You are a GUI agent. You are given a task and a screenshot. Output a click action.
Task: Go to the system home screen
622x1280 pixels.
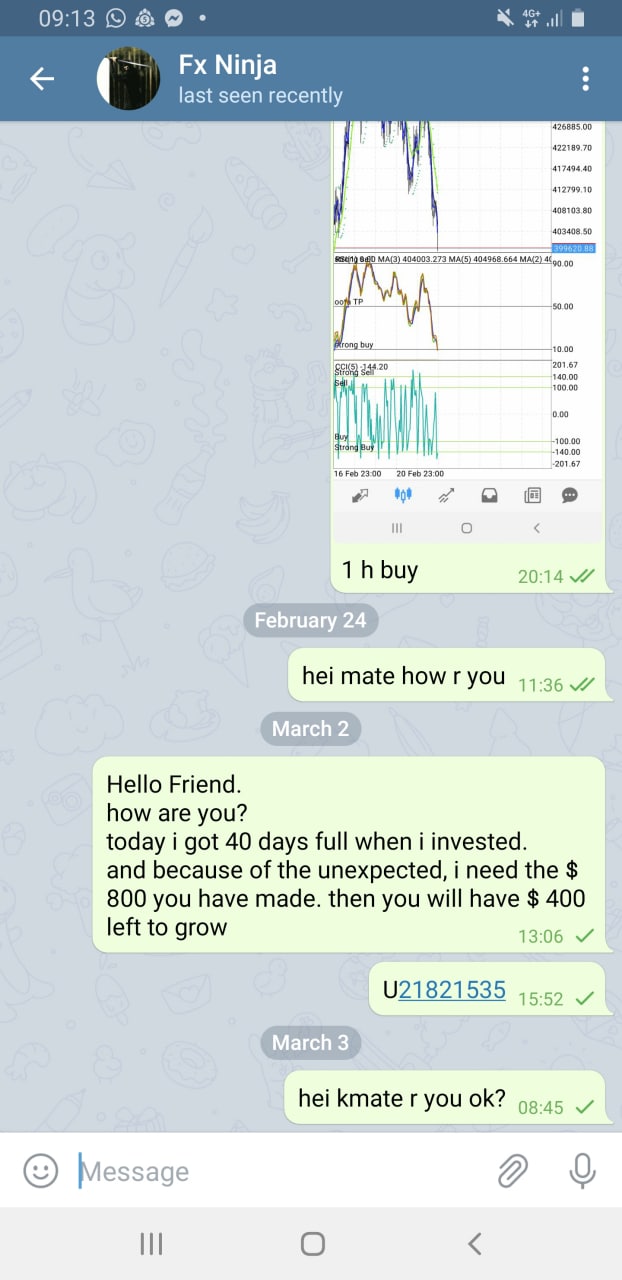[312, 1243]
